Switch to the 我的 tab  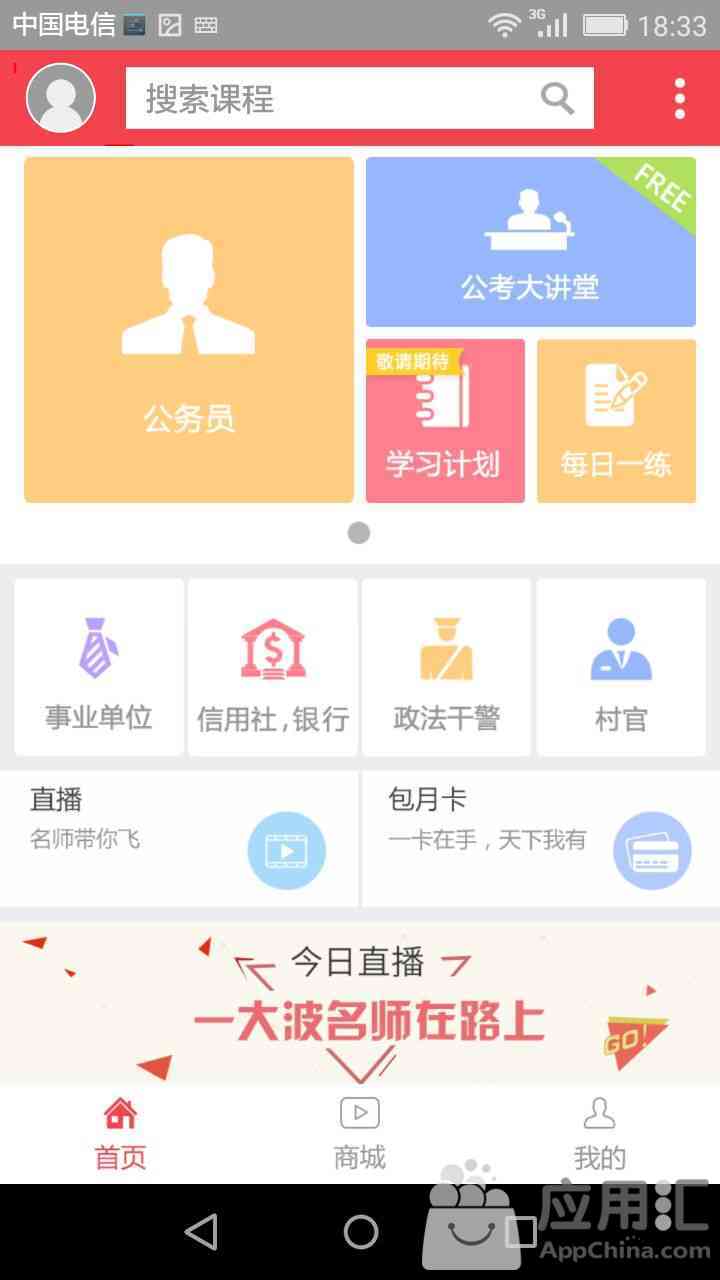point(599,1135)
